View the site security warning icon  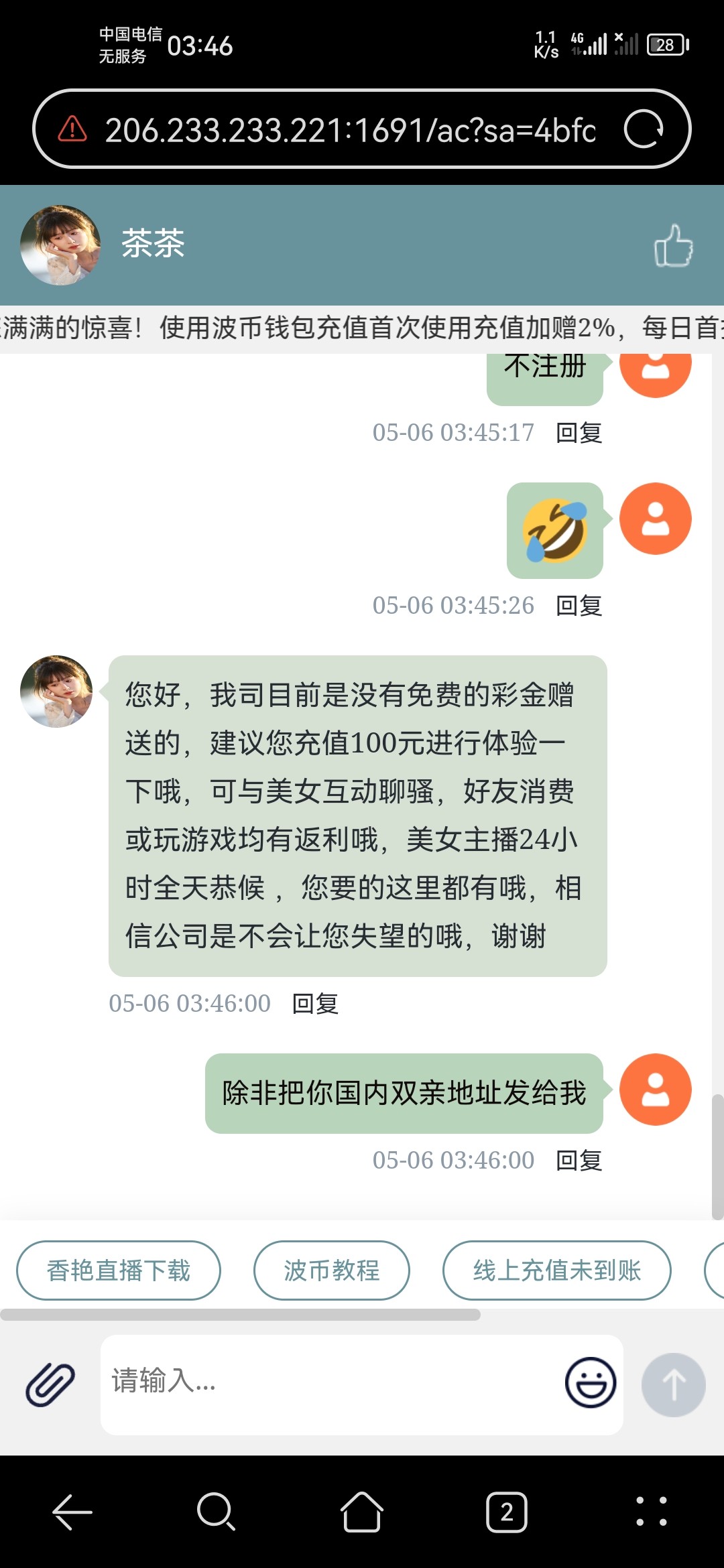point(72,129)
